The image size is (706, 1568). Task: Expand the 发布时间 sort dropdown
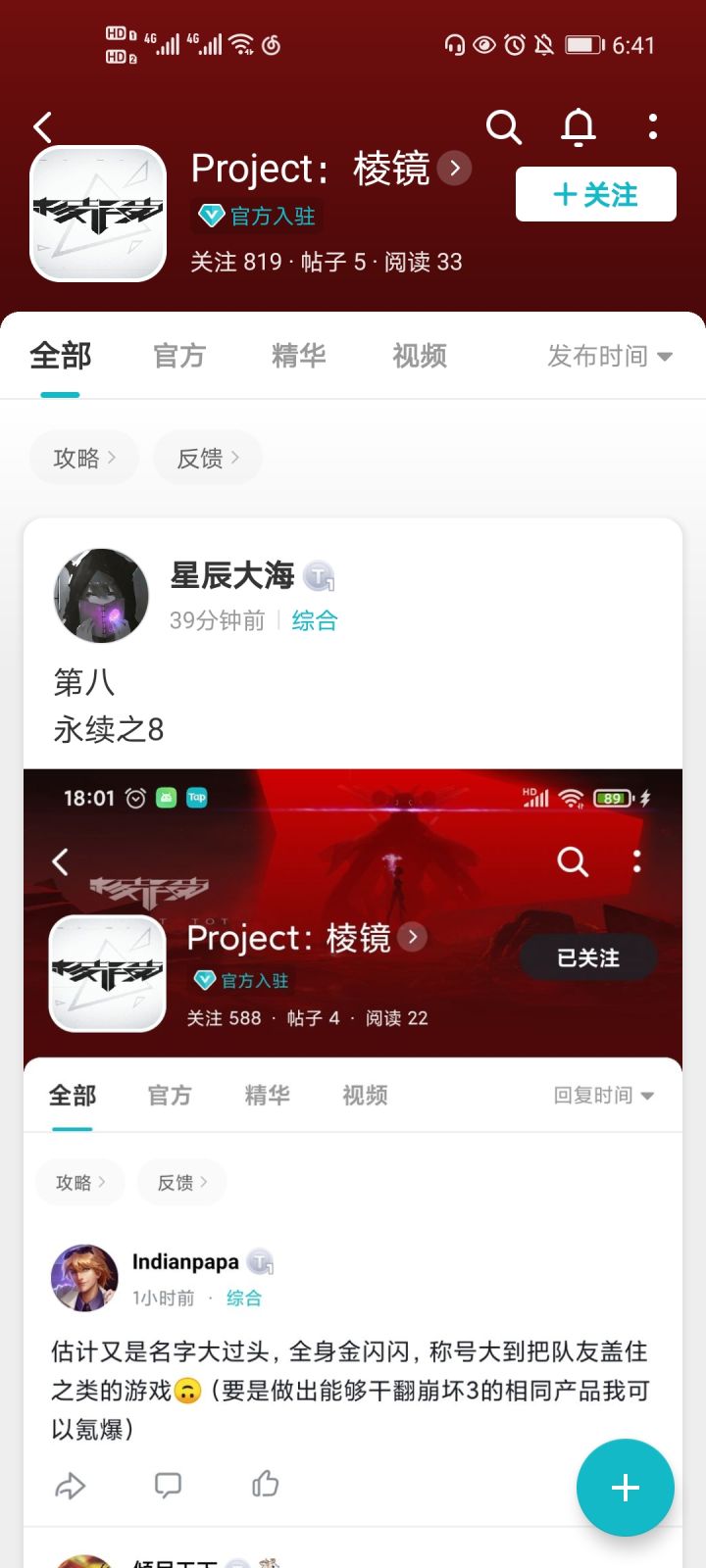click(610, 356)
